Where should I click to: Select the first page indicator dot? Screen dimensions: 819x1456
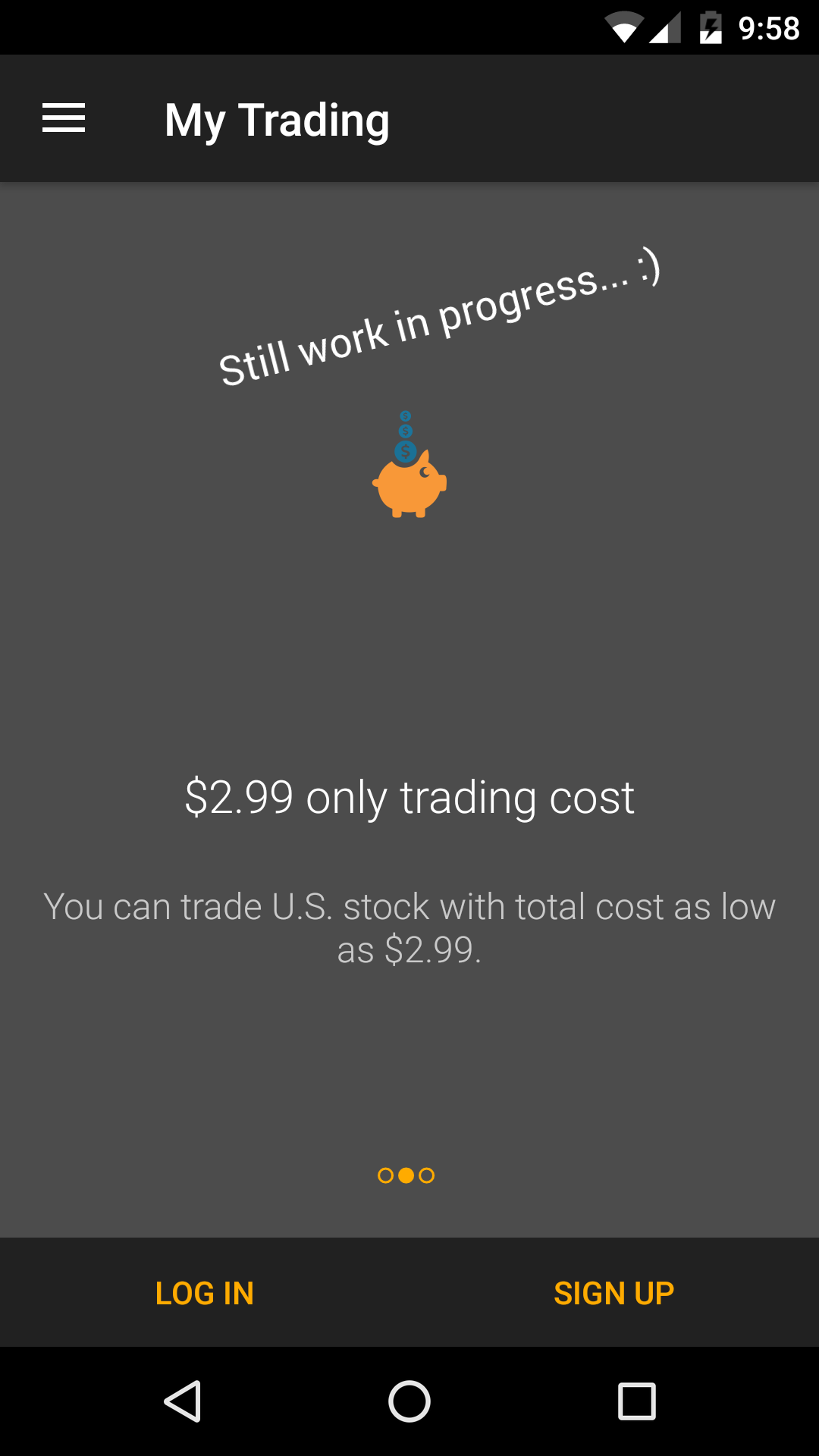(x=385, y=1175)
